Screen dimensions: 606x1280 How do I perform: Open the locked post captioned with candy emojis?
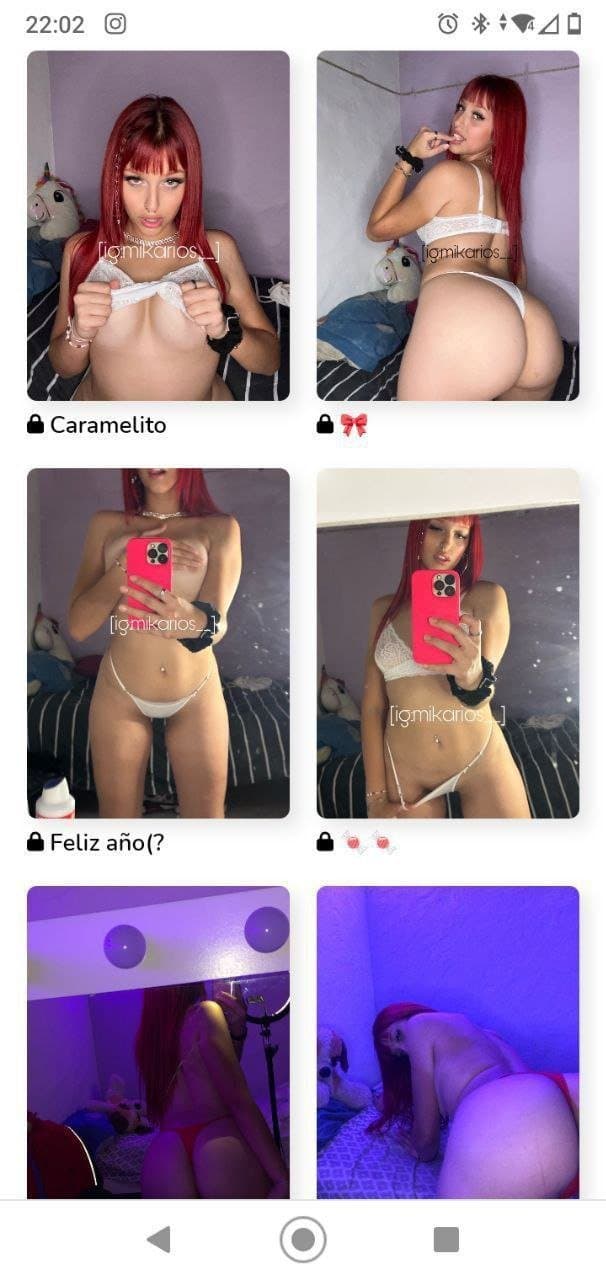[448, 643]
